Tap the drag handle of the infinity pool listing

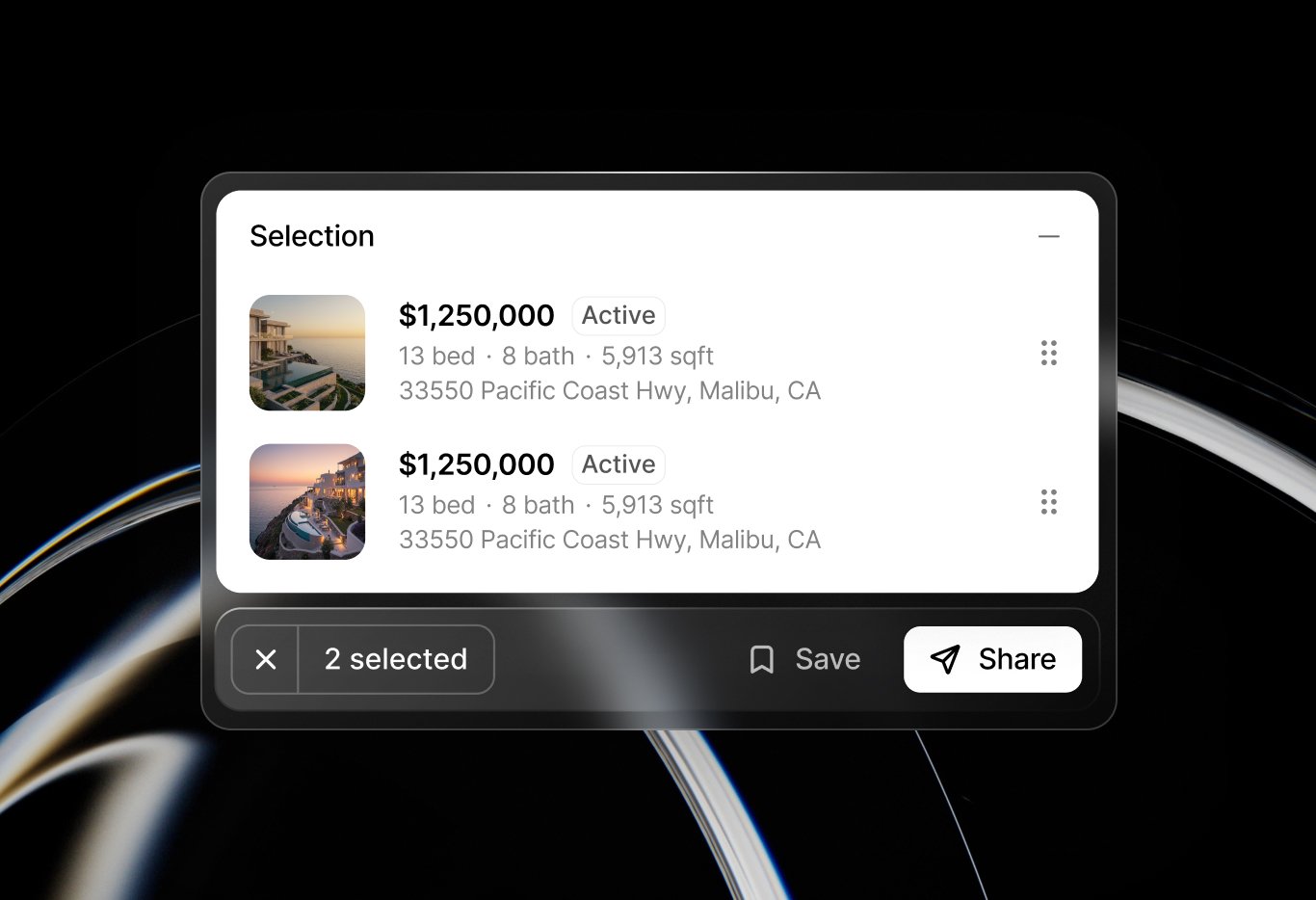(x=1048, y=353)
